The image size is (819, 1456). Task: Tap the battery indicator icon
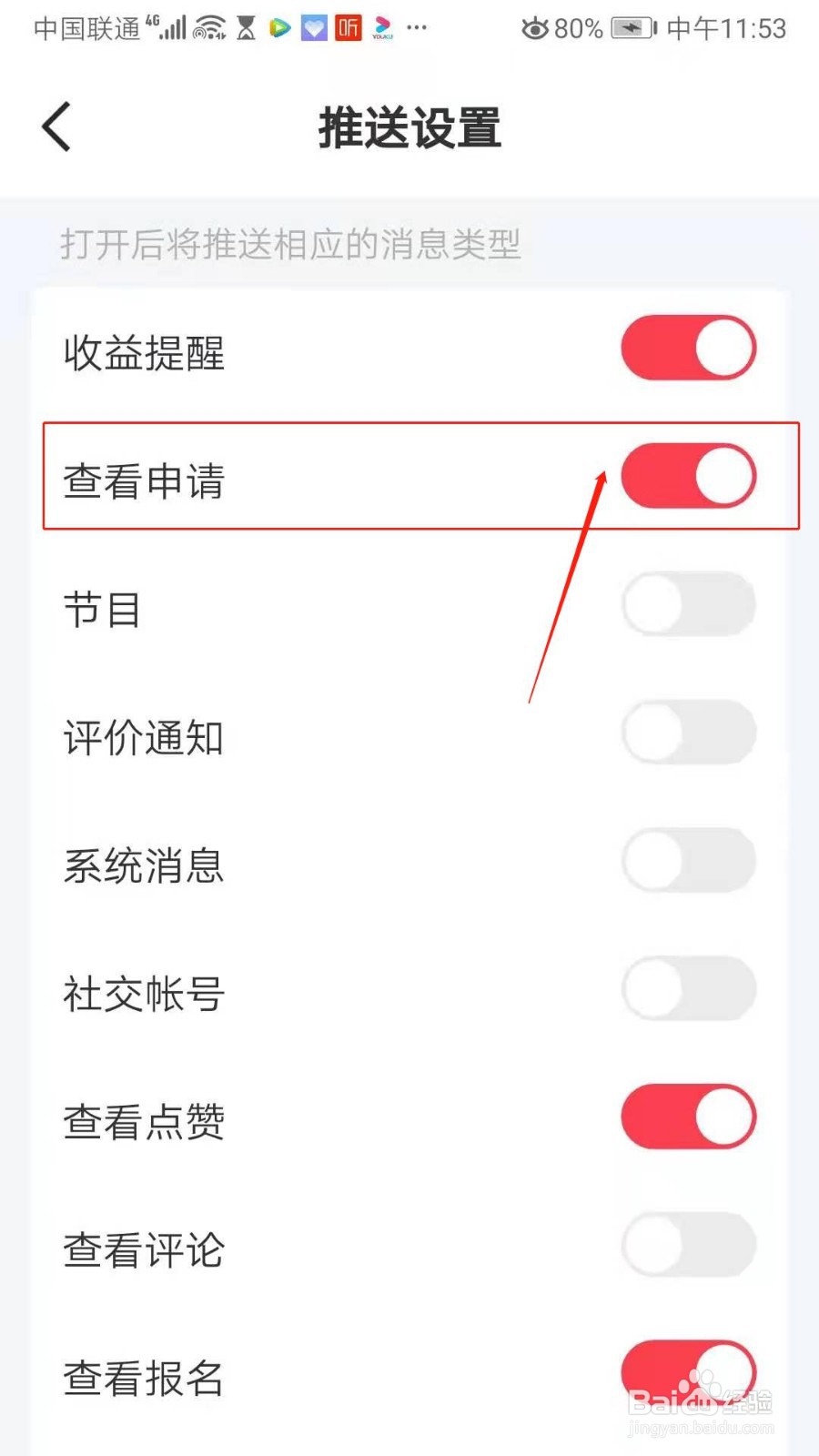[x=634, y=27]
